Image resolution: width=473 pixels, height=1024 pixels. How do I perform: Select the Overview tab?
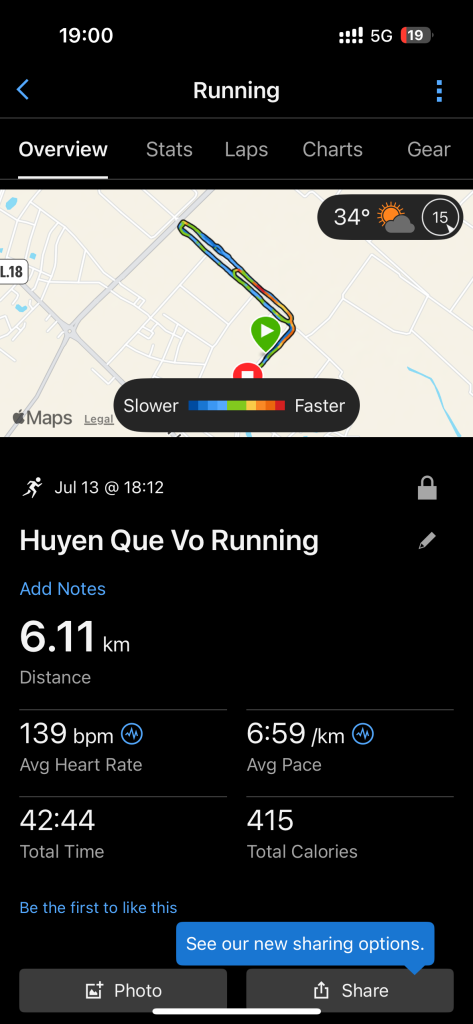tap(63, 150)
